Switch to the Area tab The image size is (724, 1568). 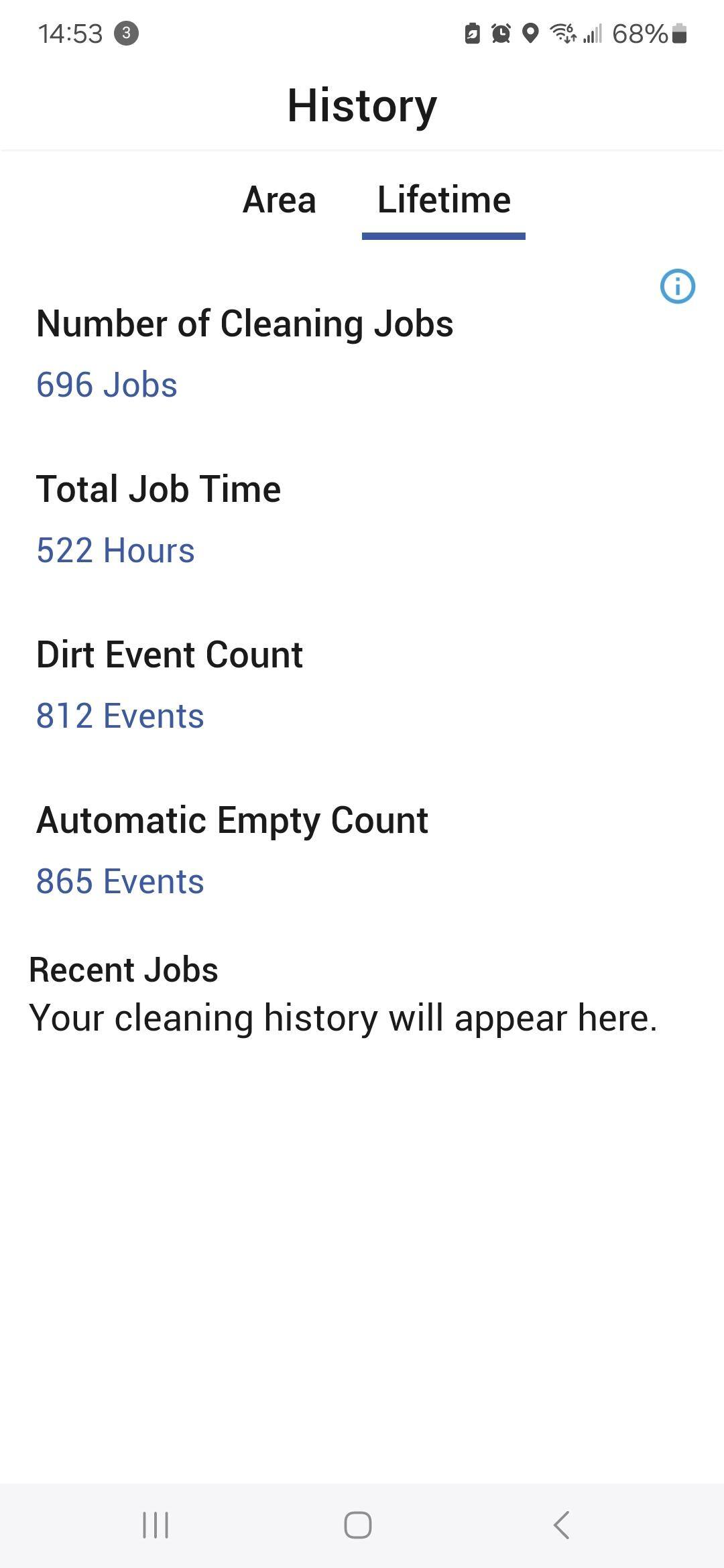coord(279,200)
